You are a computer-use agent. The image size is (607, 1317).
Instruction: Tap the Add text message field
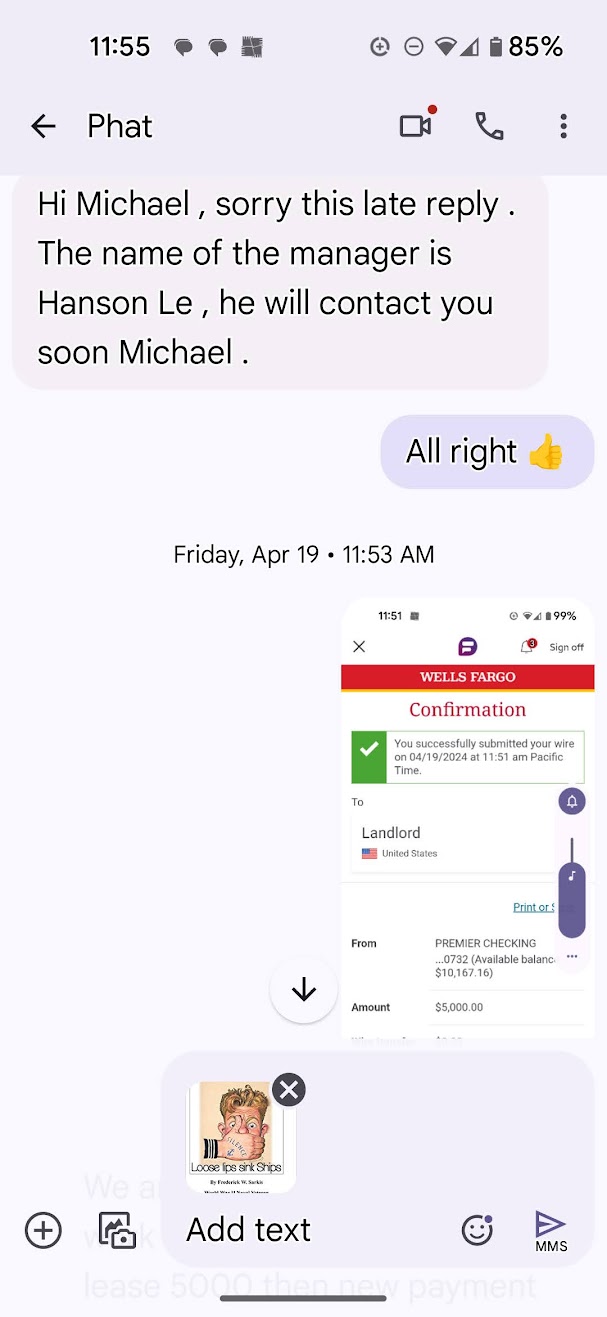pos(300,1229)
